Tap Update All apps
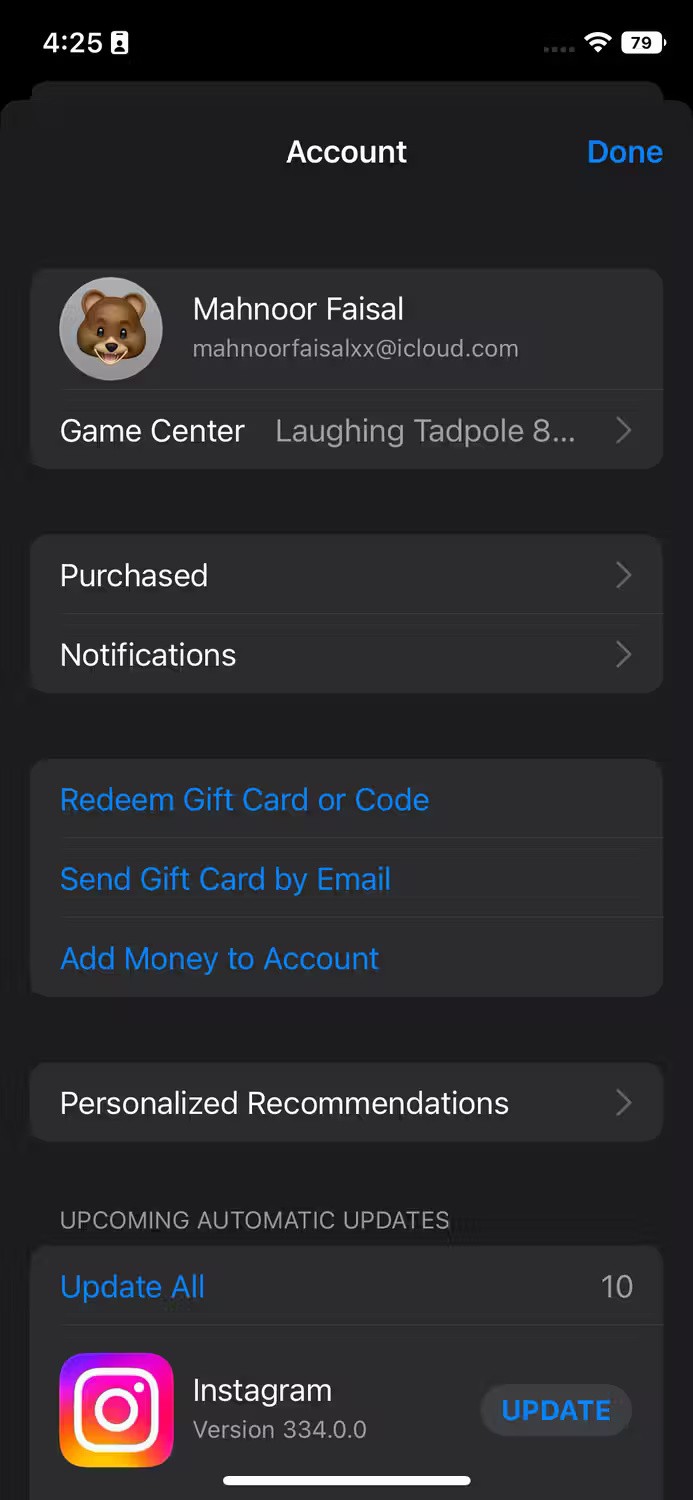This screenshot has height=1500, width=693. (x=133, y=1287)
